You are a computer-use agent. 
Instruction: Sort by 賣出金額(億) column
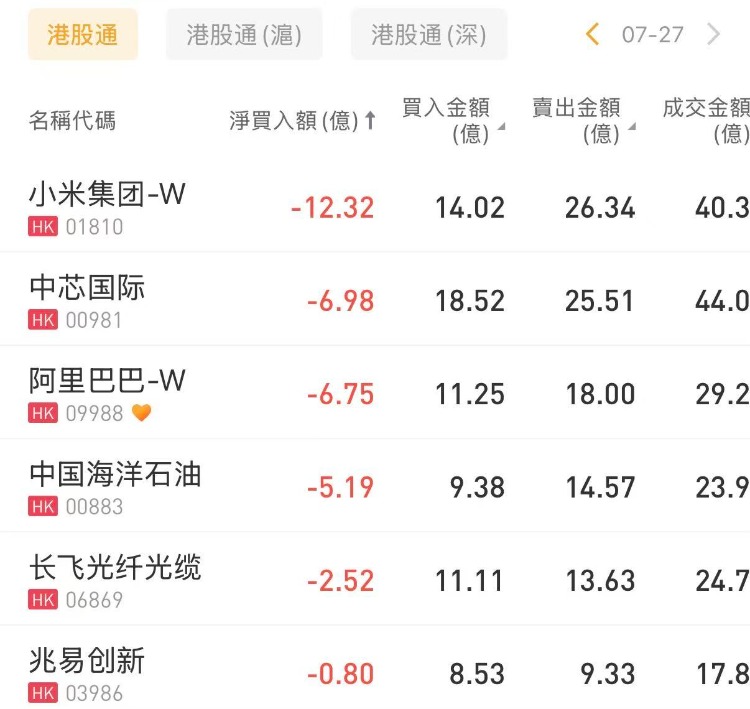(x=584, y=121)
